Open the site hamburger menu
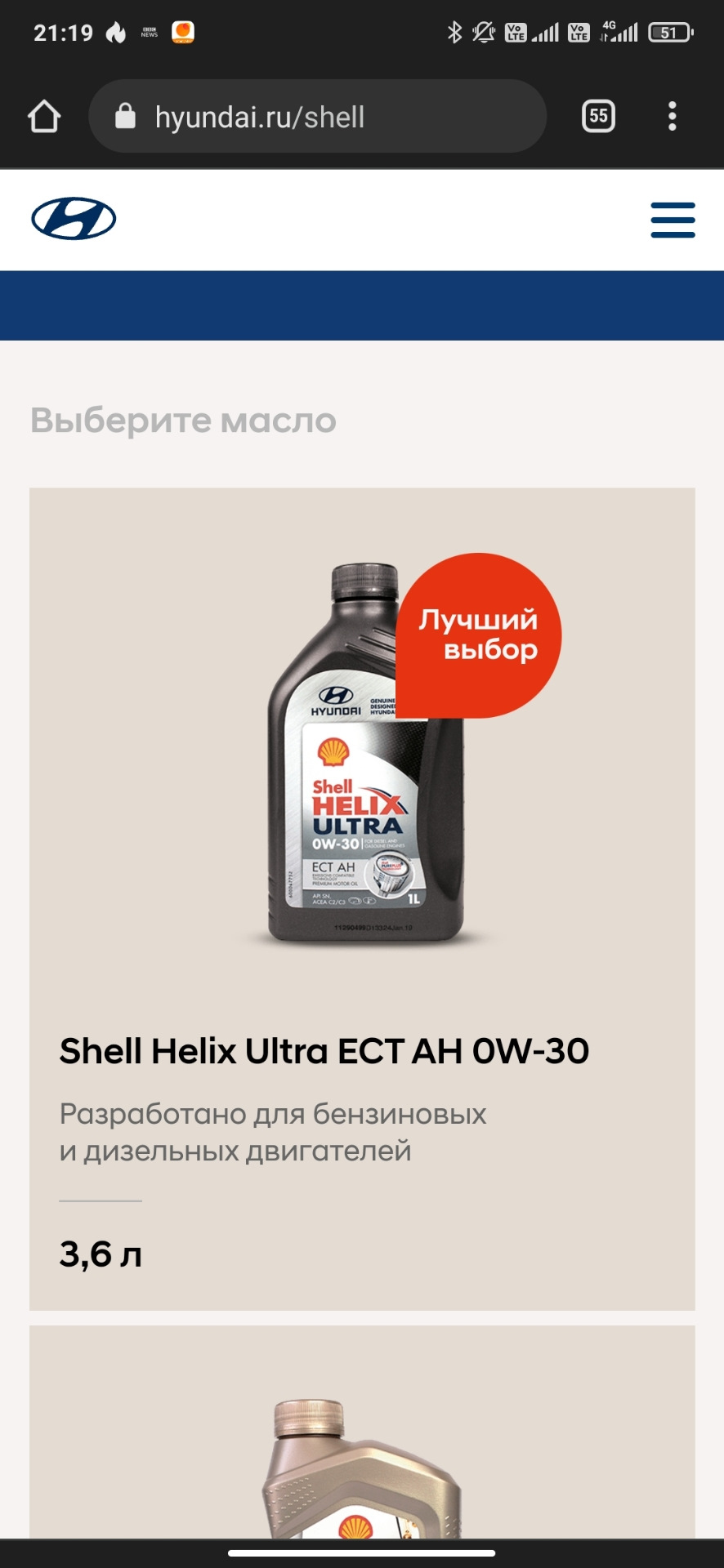724x1568 pixels. (673, 220)
